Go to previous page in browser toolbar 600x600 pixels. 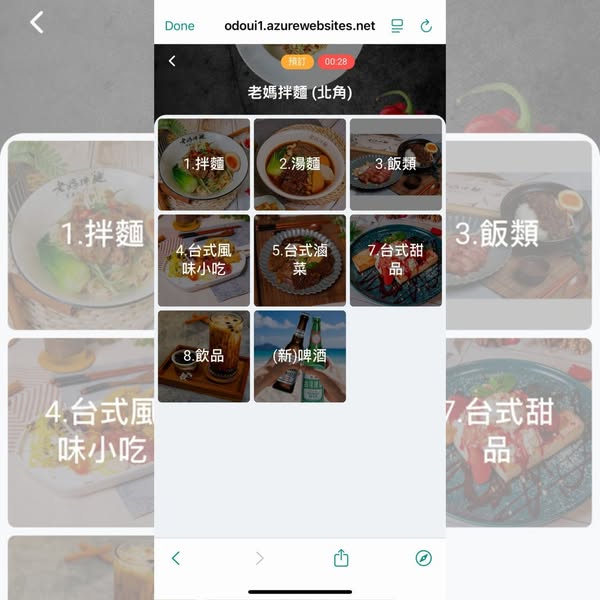point(176,558)
